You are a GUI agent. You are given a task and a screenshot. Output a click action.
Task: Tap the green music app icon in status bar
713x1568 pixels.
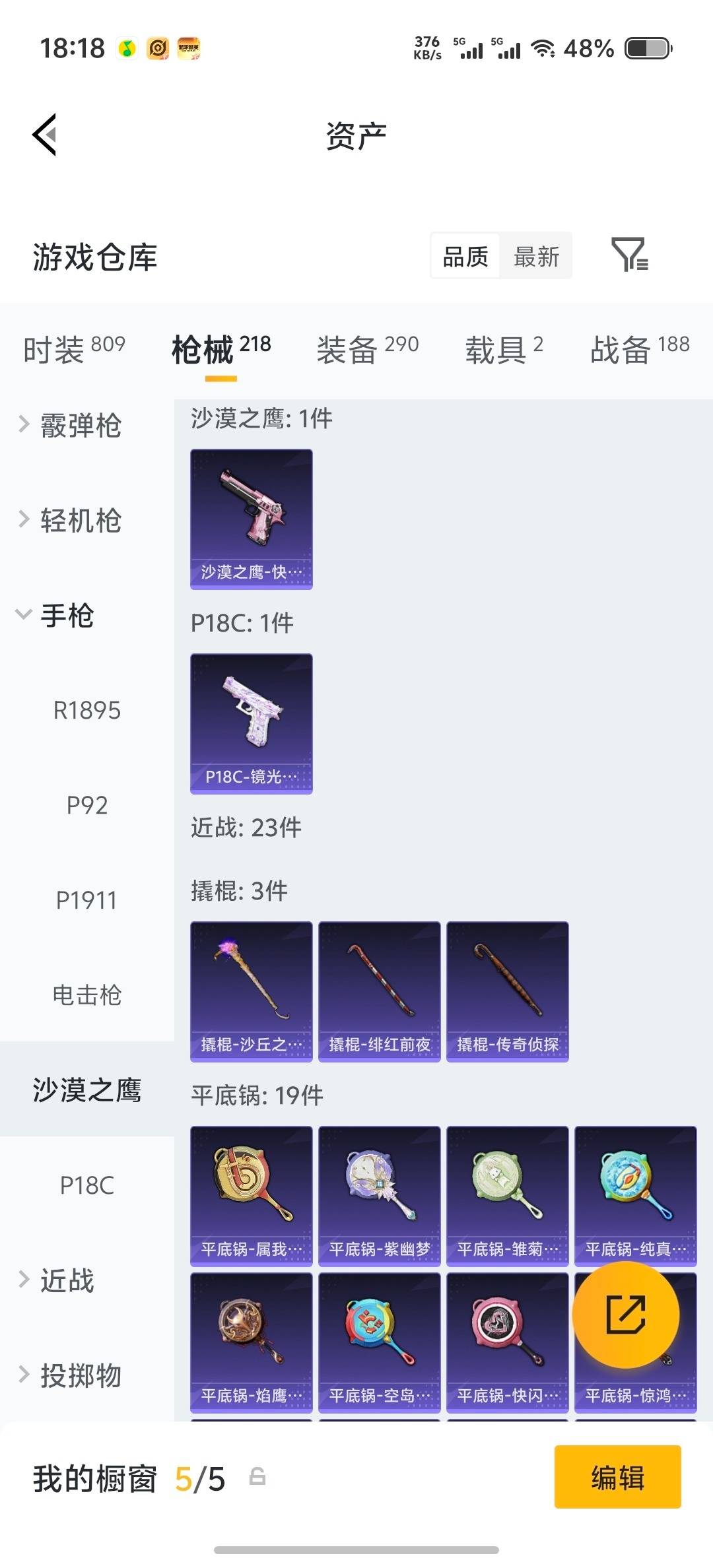coord(127,48)
